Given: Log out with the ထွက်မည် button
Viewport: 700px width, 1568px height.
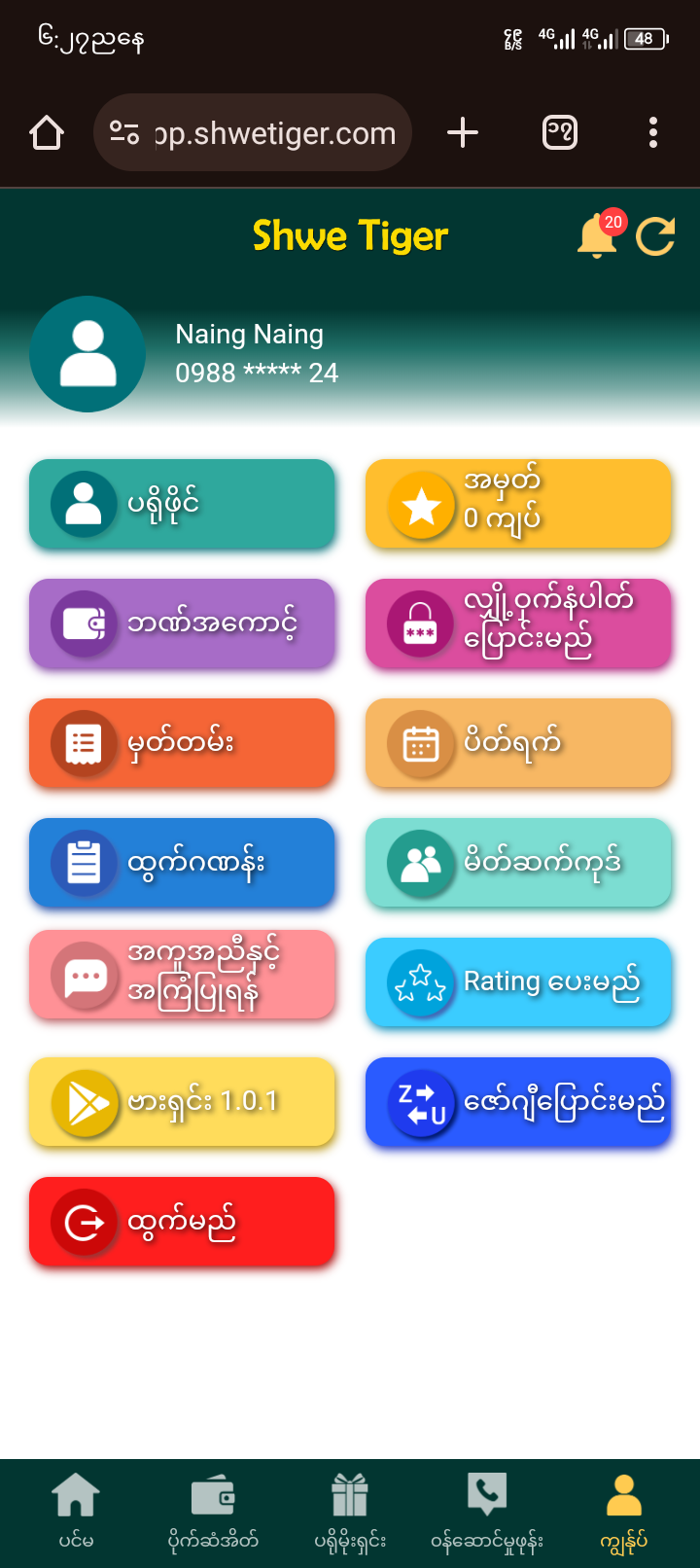Looking at the screenshot, I should point(182,1222).
